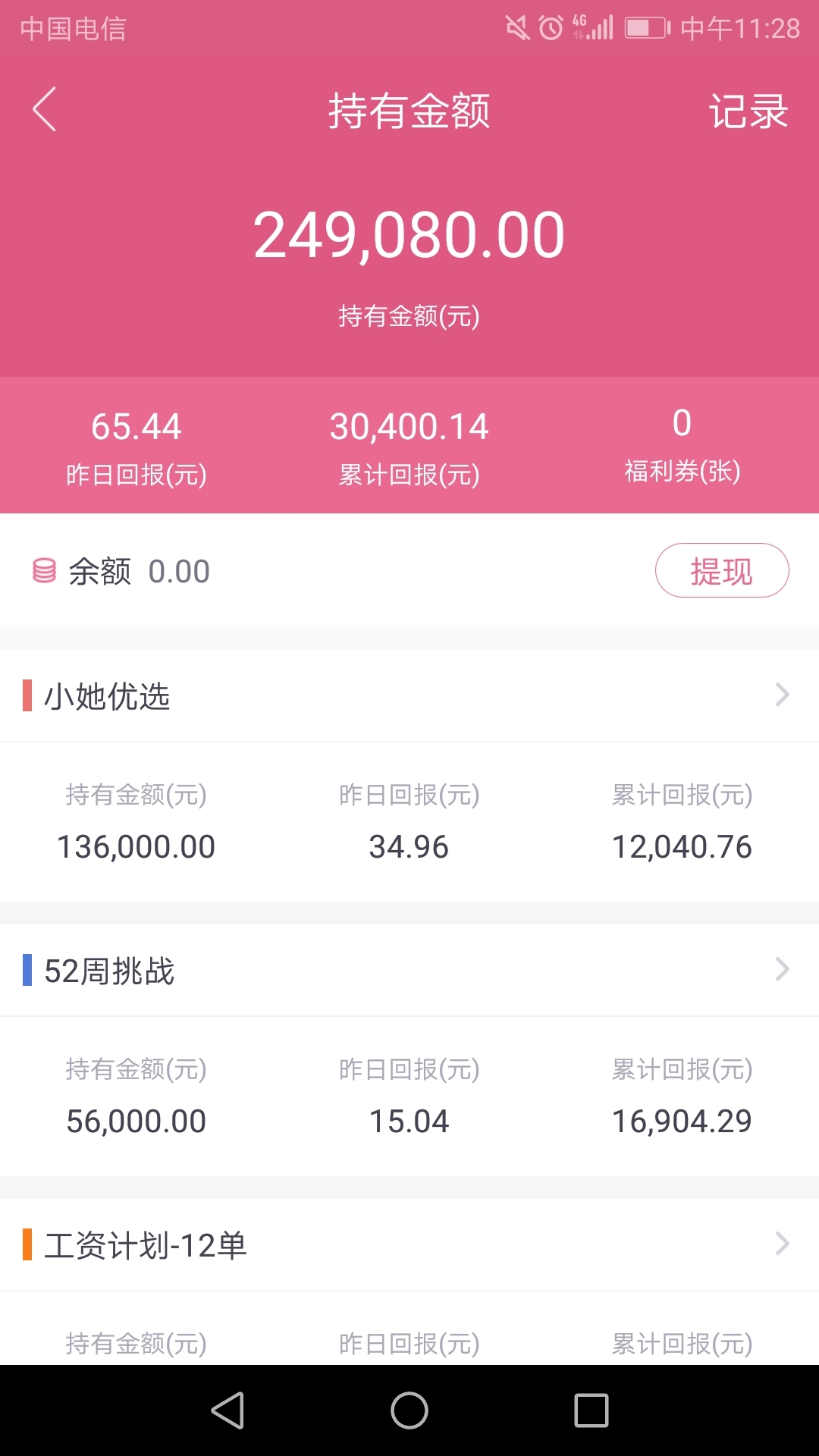
Task: Open 记录 records in the header
Action: tap(748, 111)
